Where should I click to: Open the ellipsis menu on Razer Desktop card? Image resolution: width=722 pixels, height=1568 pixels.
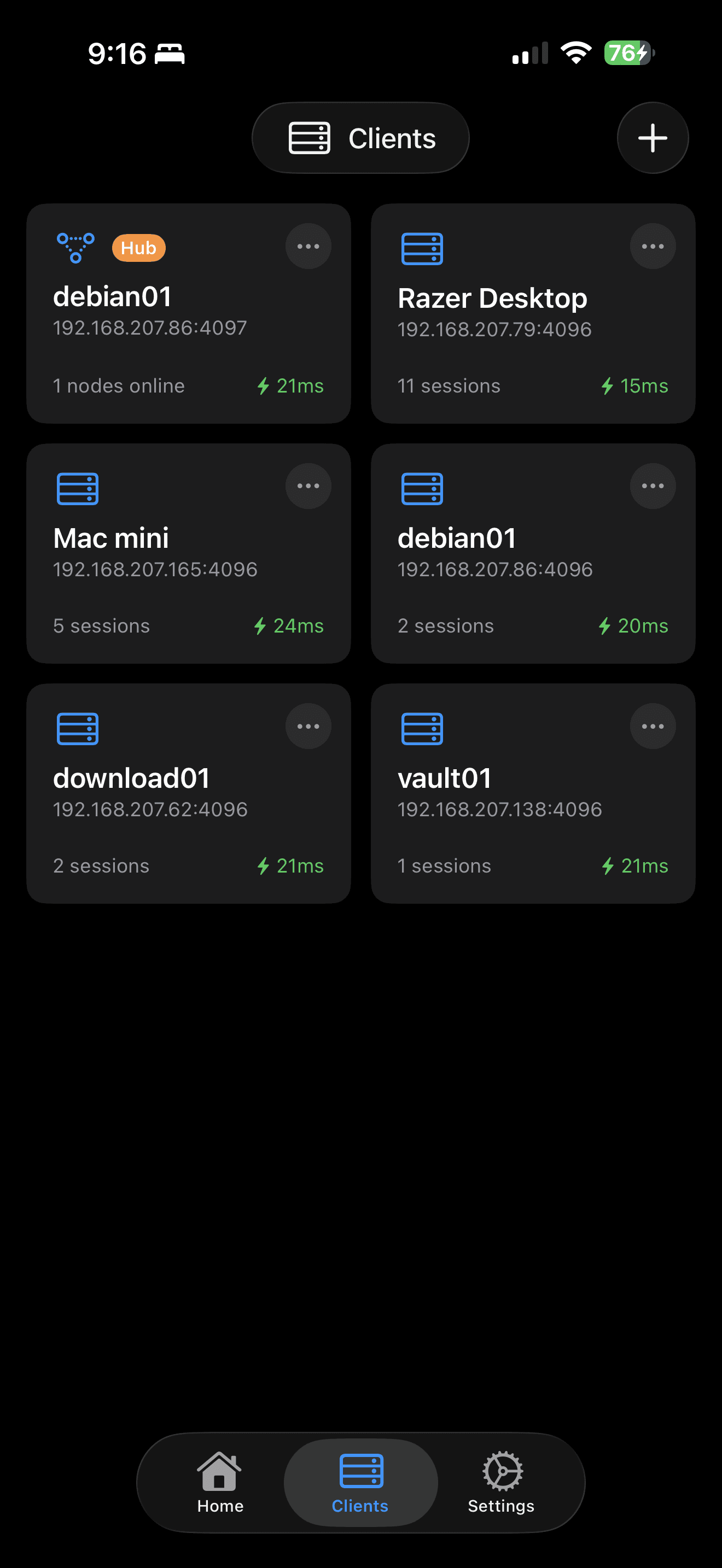click(x=653, y=246)
